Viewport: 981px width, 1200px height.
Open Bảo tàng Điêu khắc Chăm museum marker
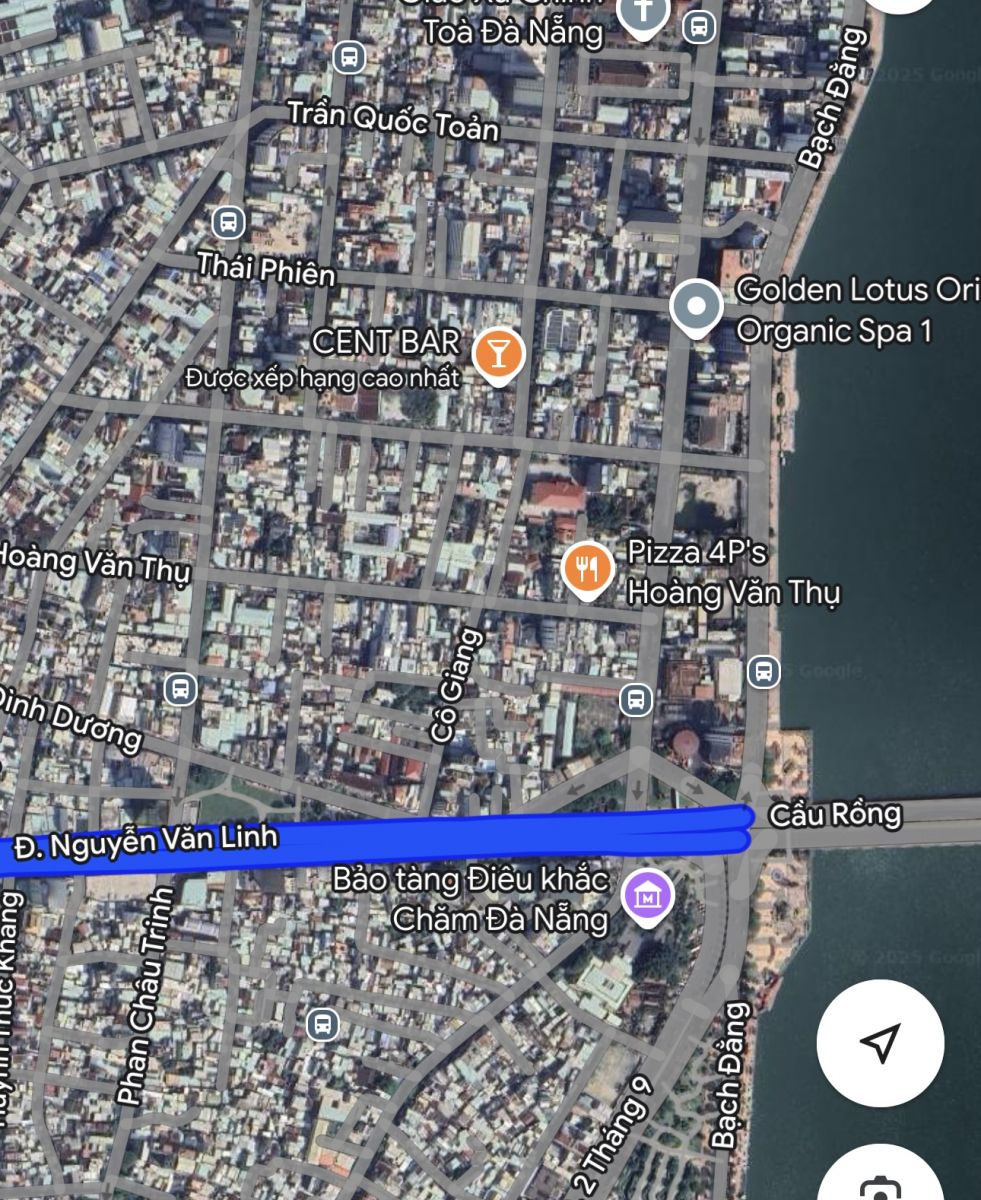(648, 896)
